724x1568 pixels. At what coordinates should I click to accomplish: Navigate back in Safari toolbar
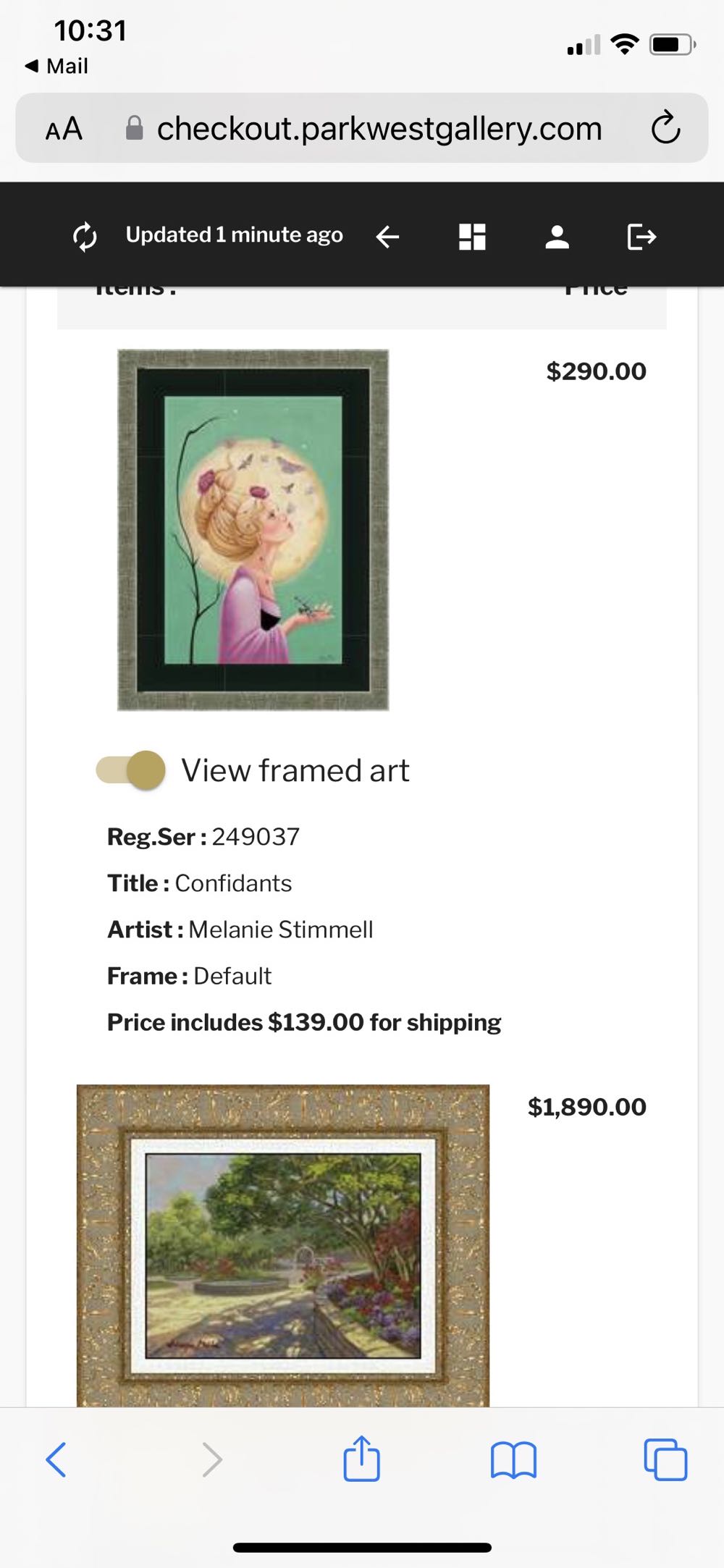coord(56,1459)
